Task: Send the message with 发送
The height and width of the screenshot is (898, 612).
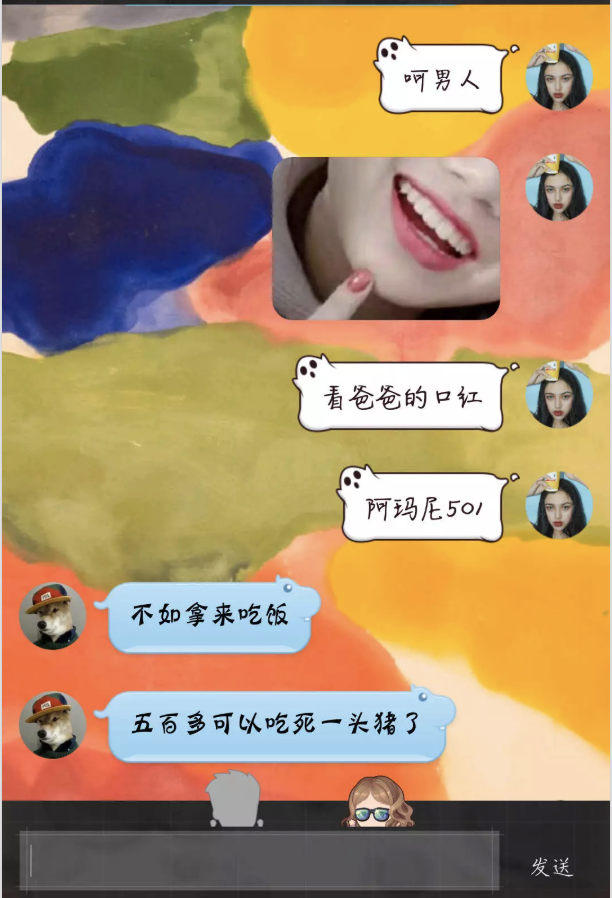Action: click(552, 867)
